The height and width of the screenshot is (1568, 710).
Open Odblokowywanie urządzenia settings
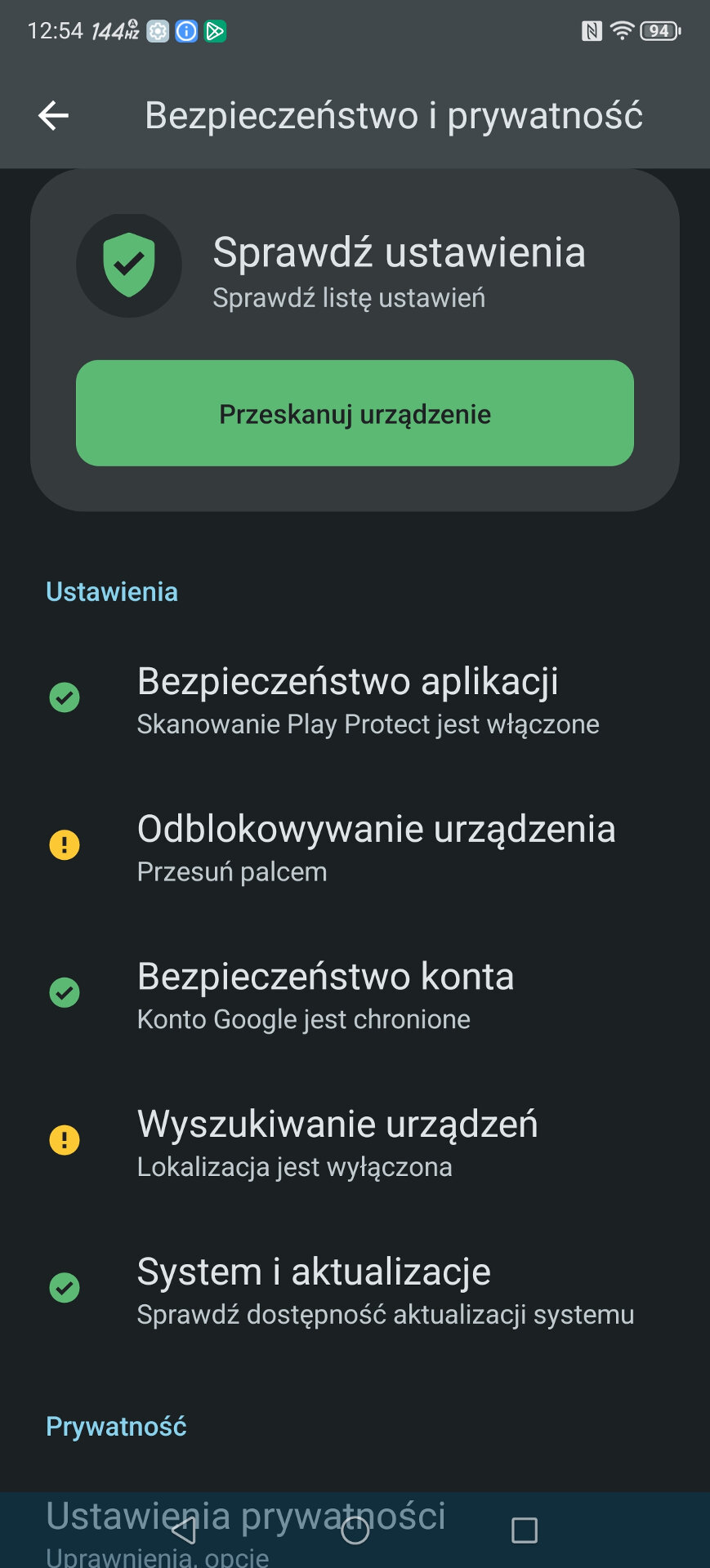point(376,847)
